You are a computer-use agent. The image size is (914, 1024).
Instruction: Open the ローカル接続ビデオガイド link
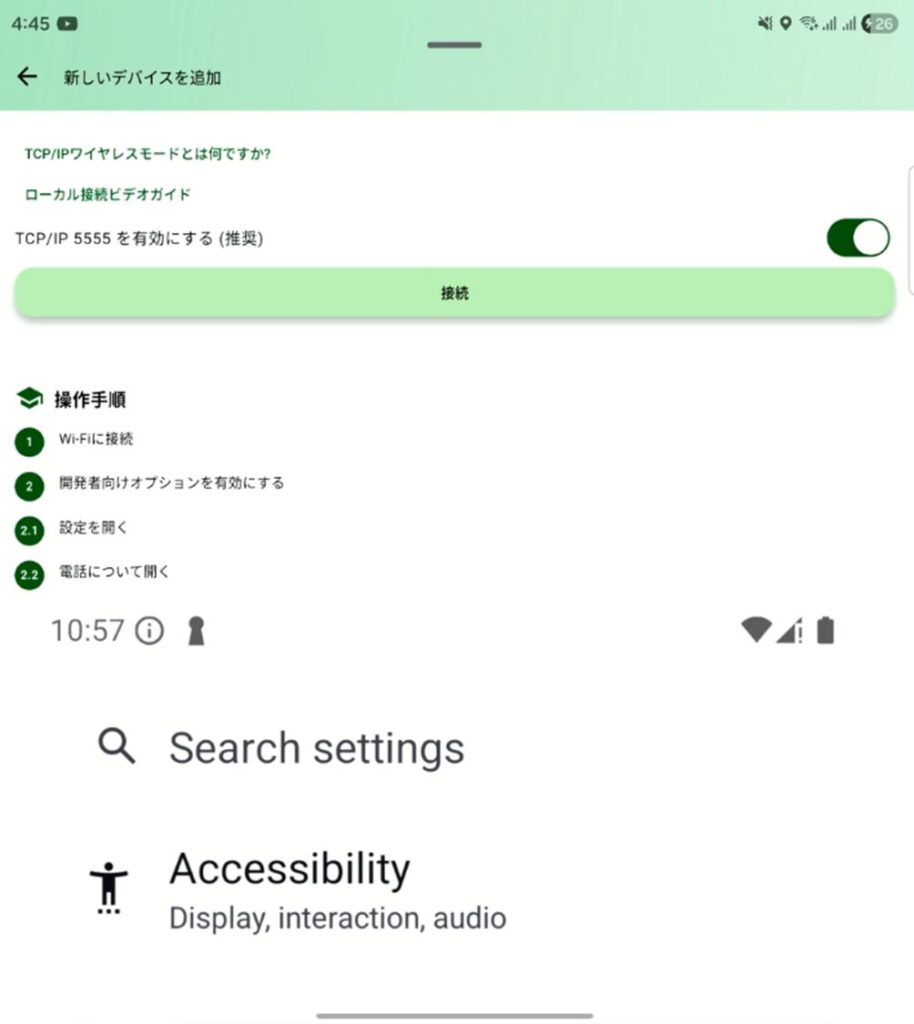point(108,194)
